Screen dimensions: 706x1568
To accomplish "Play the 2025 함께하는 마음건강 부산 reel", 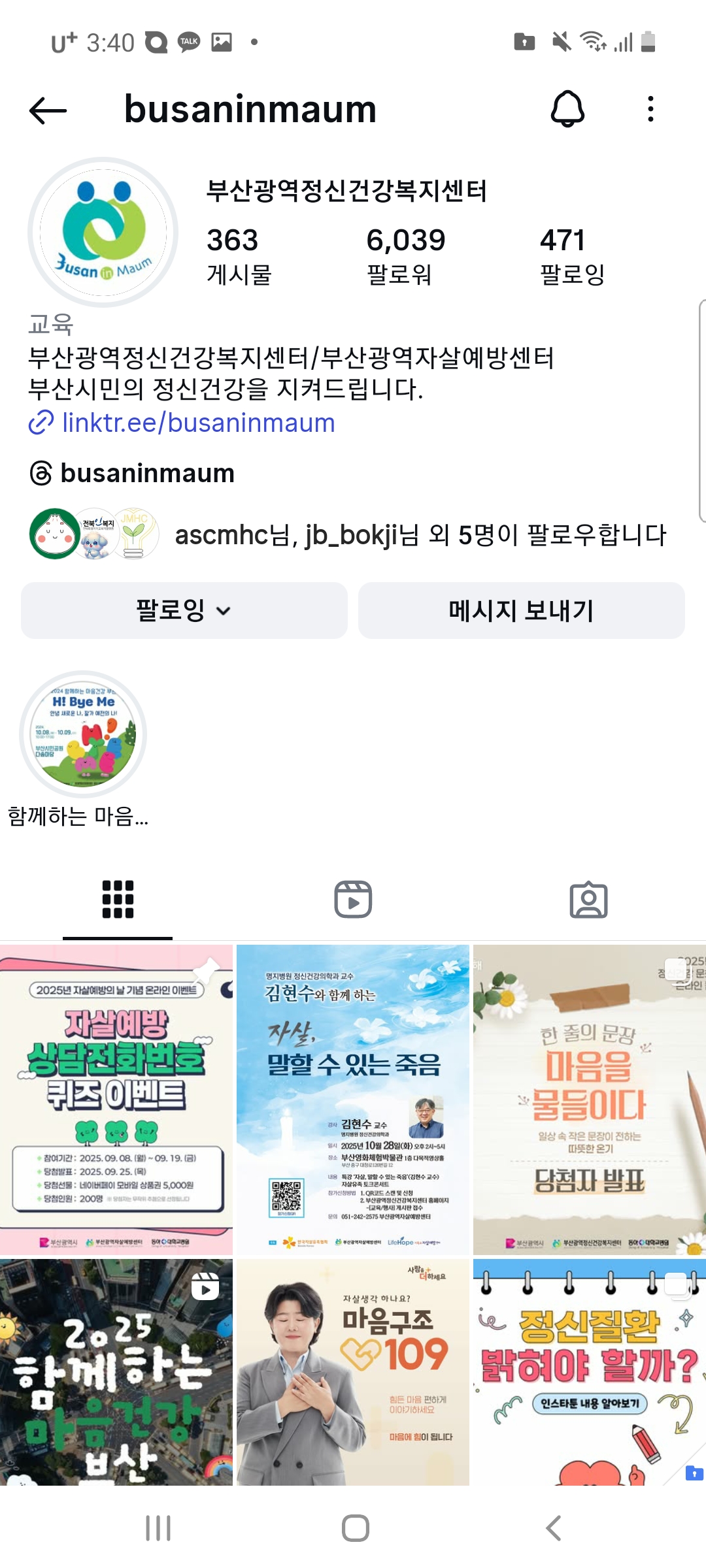I will [x=116, y=1372].
